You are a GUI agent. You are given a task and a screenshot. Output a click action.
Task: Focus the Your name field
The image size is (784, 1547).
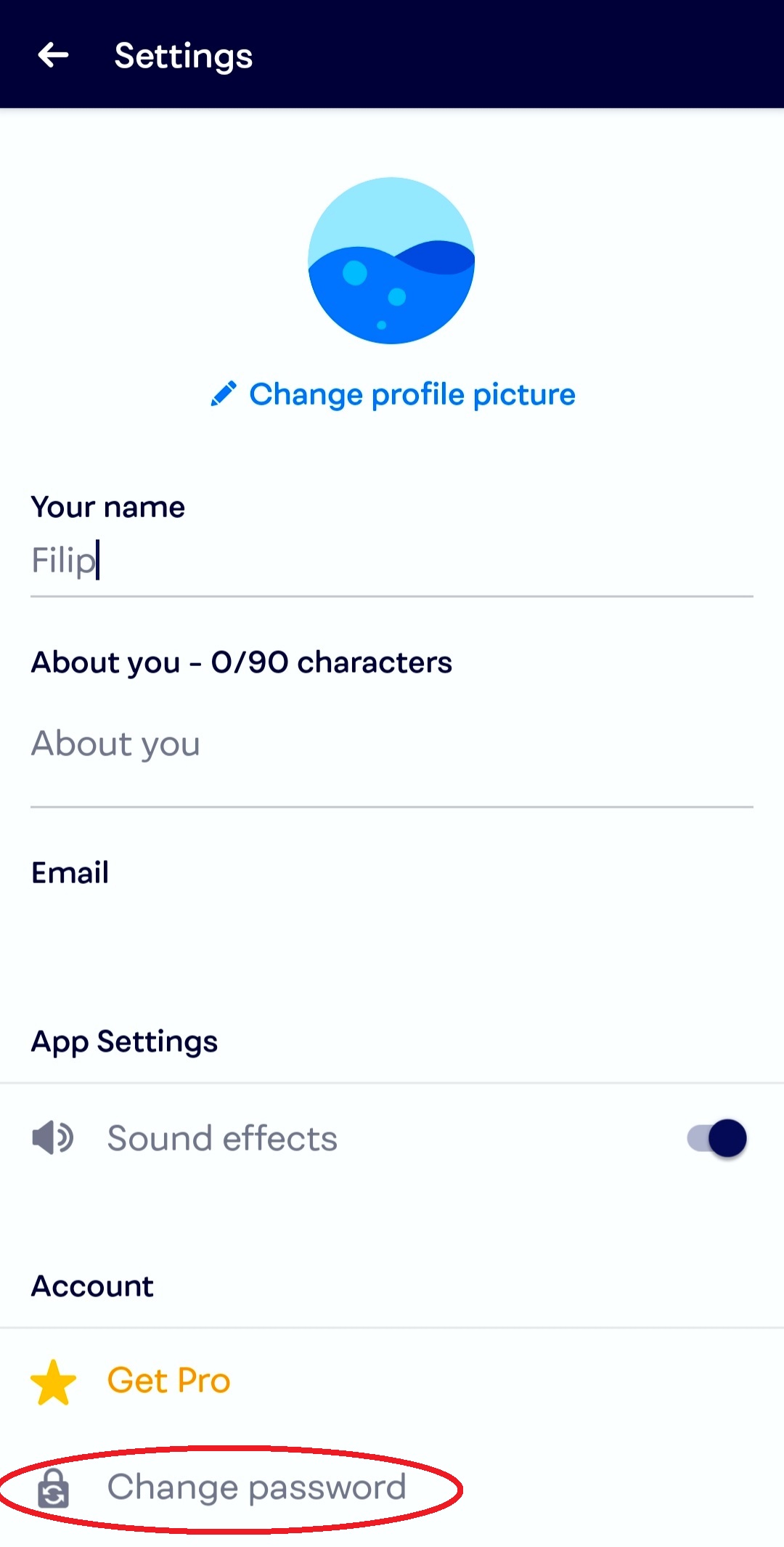[x=391, y=561]
